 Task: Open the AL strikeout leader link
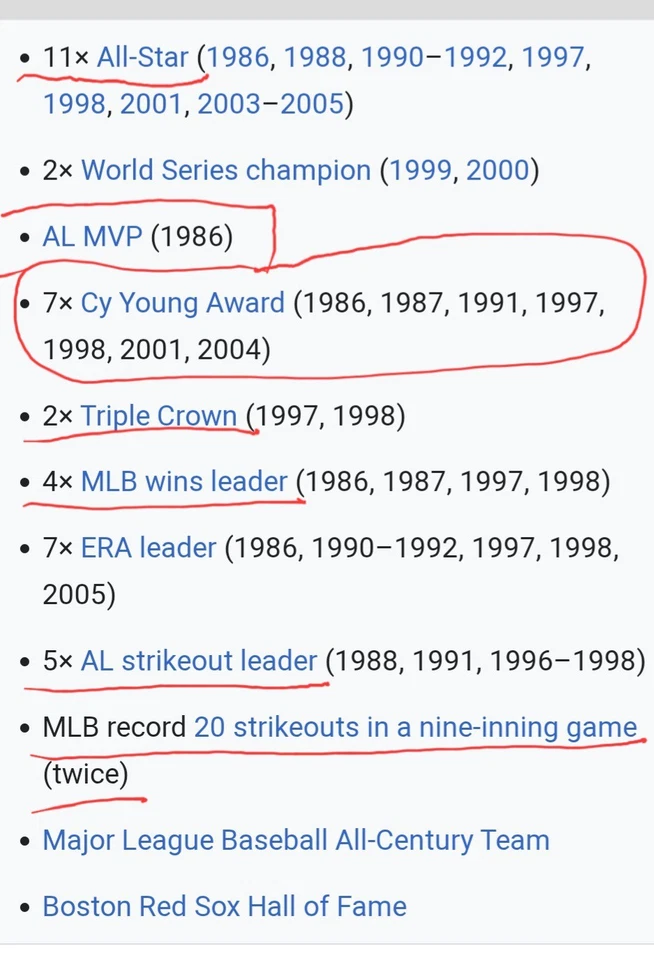point(198,661)
